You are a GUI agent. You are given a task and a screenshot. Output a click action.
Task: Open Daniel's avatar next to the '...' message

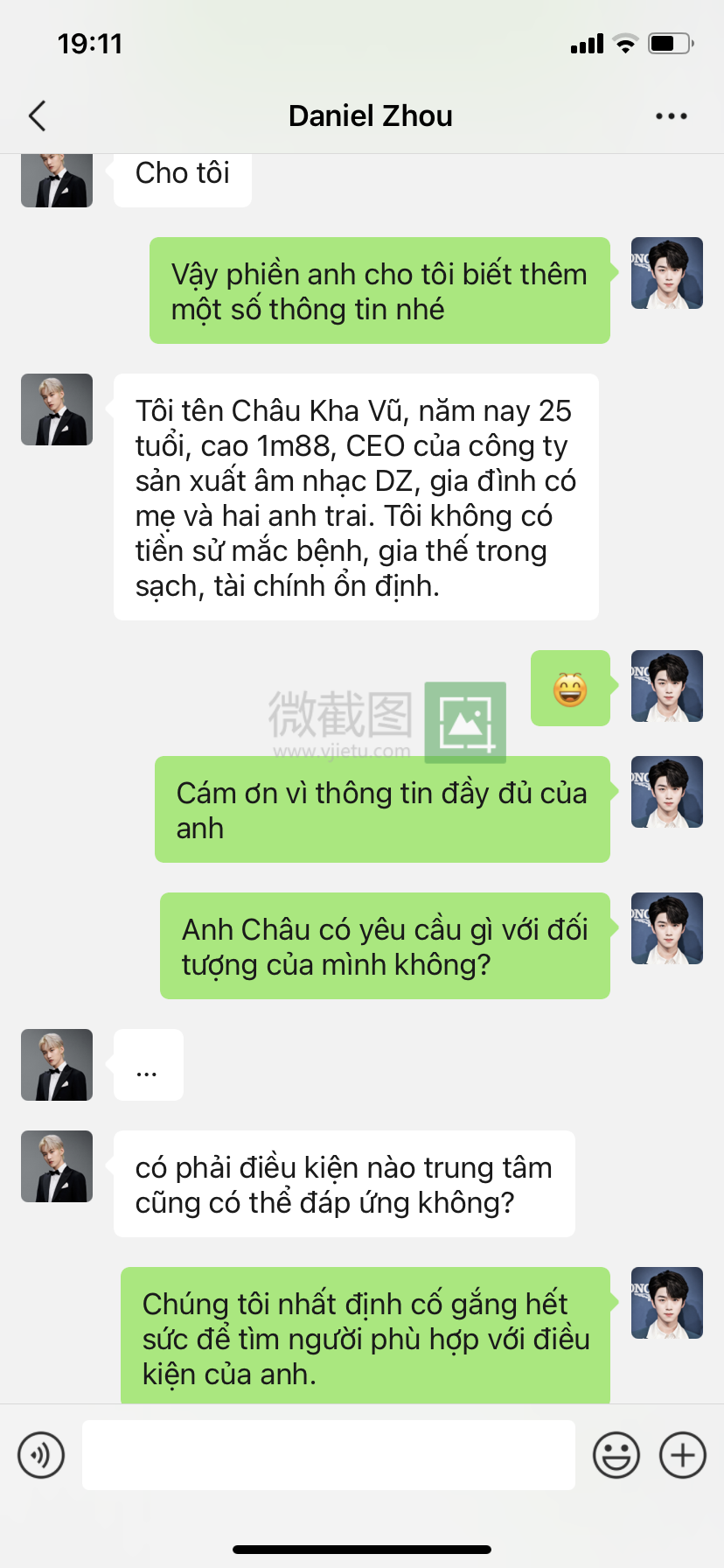coord(57,1064)
